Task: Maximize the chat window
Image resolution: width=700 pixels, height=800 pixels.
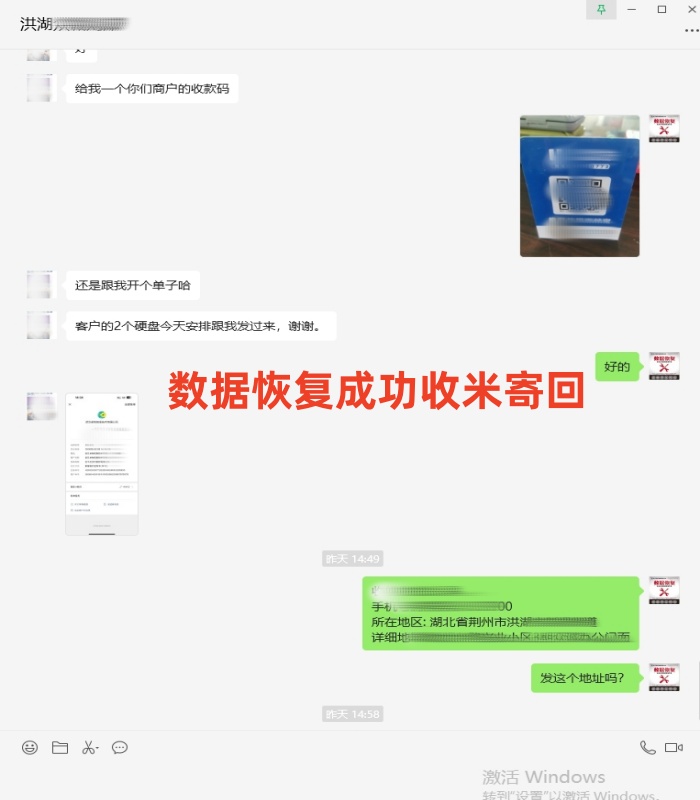Action: tap(661, 9)
